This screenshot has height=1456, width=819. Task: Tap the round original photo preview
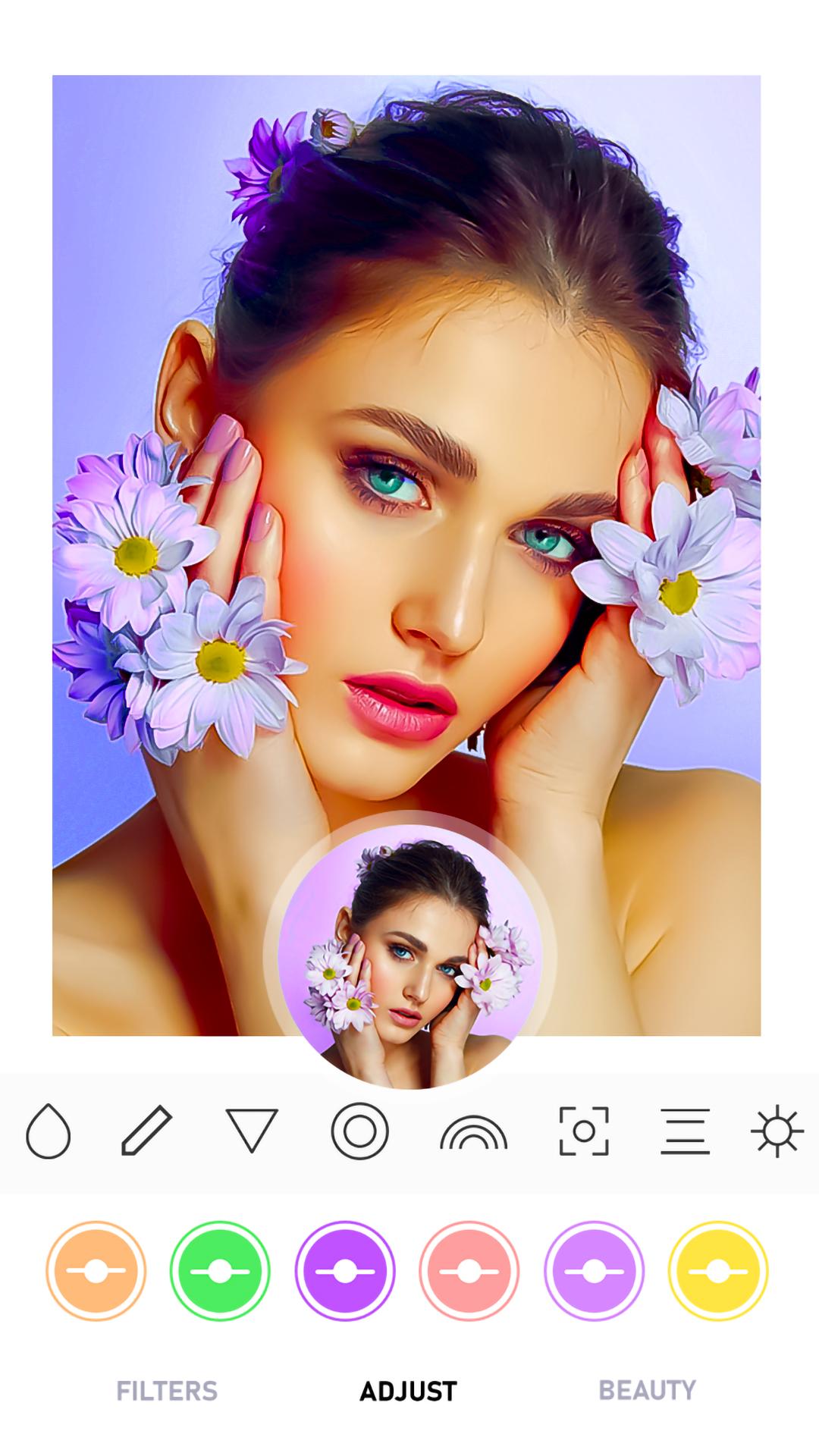click(409, 957)
